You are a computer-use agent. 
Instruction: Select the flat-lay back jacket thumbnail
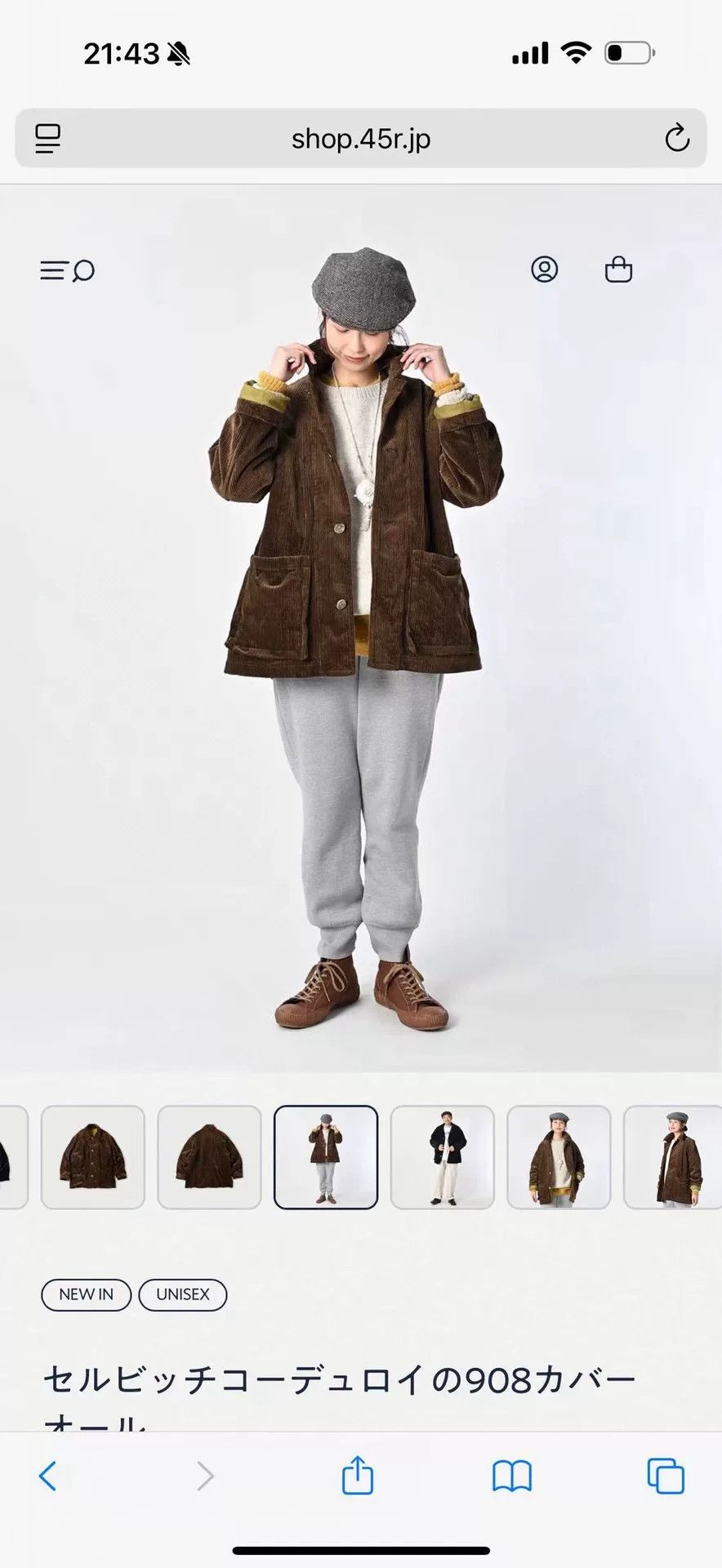tap(209, 1157)
